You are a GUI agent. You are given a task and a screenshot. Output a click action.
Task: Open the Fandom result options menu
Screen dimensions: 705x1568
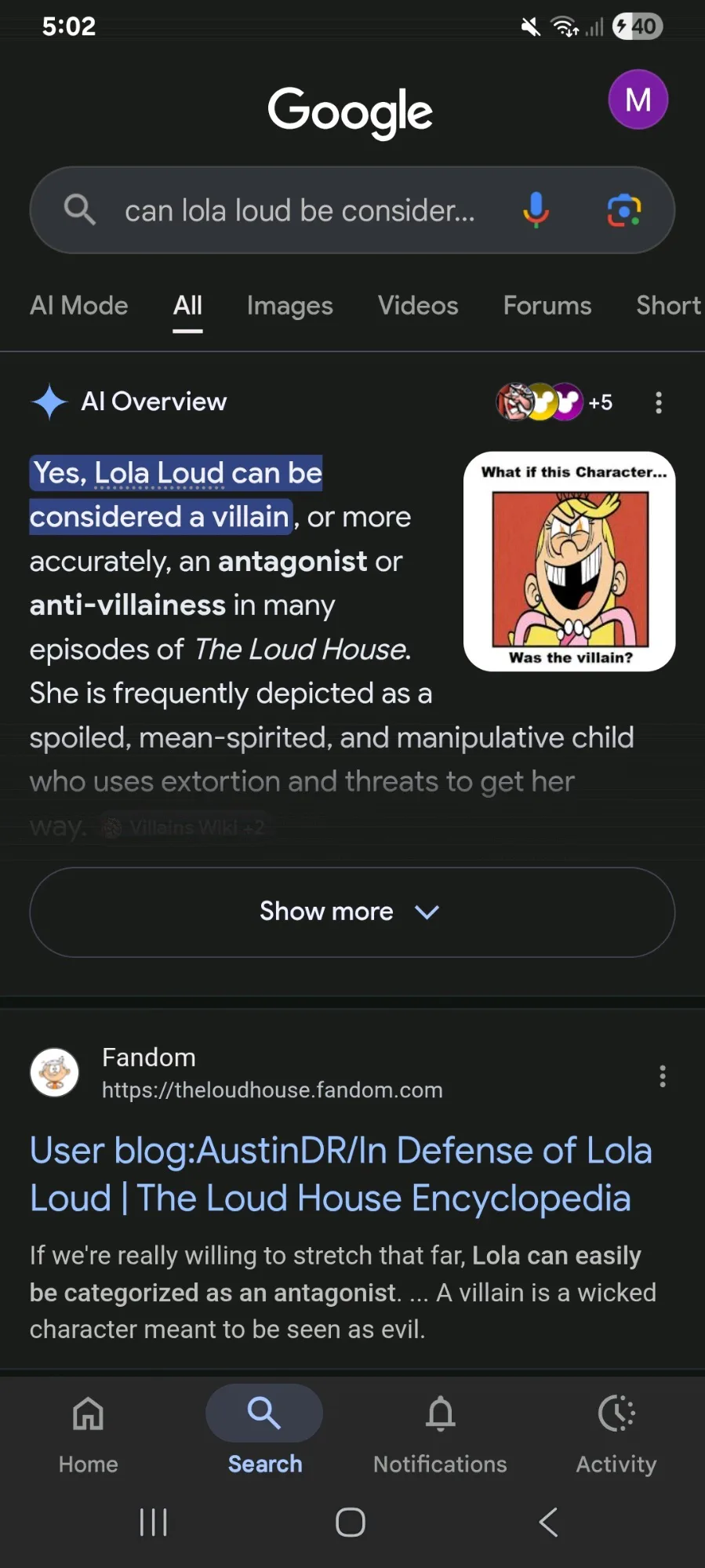pyautogui.click(x=663, y=1075)
